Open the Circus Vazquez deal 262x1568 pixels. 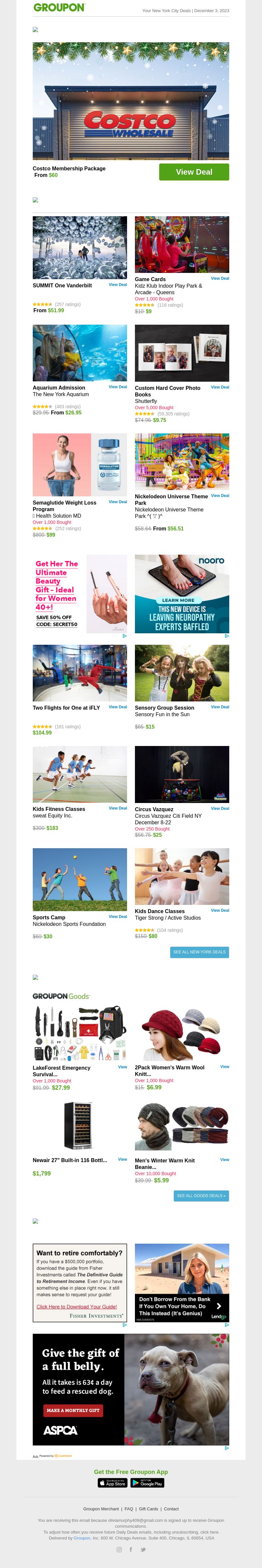[x=219, y=809]
